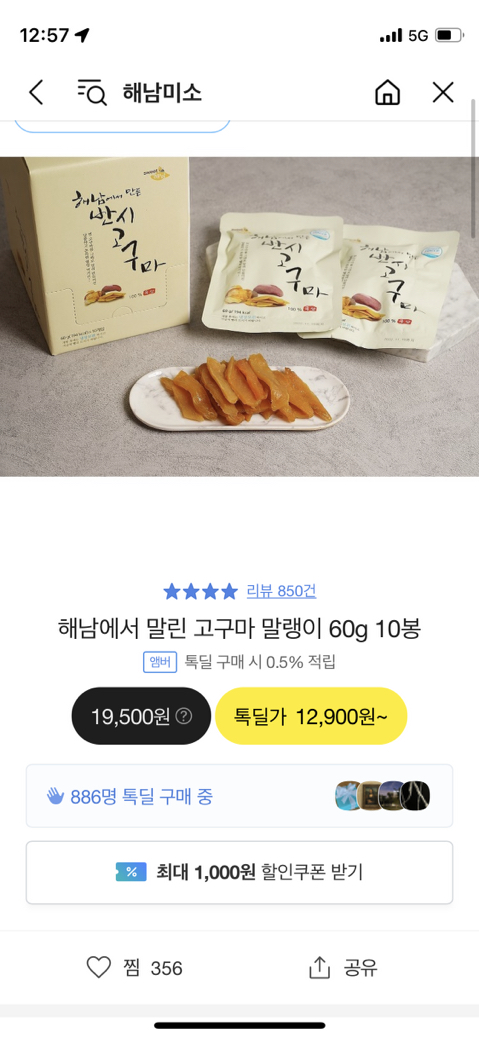Screen dimensions: 479x1039
Task: Open the search list icon beside 해남미소
Action: tap(91, 92)
